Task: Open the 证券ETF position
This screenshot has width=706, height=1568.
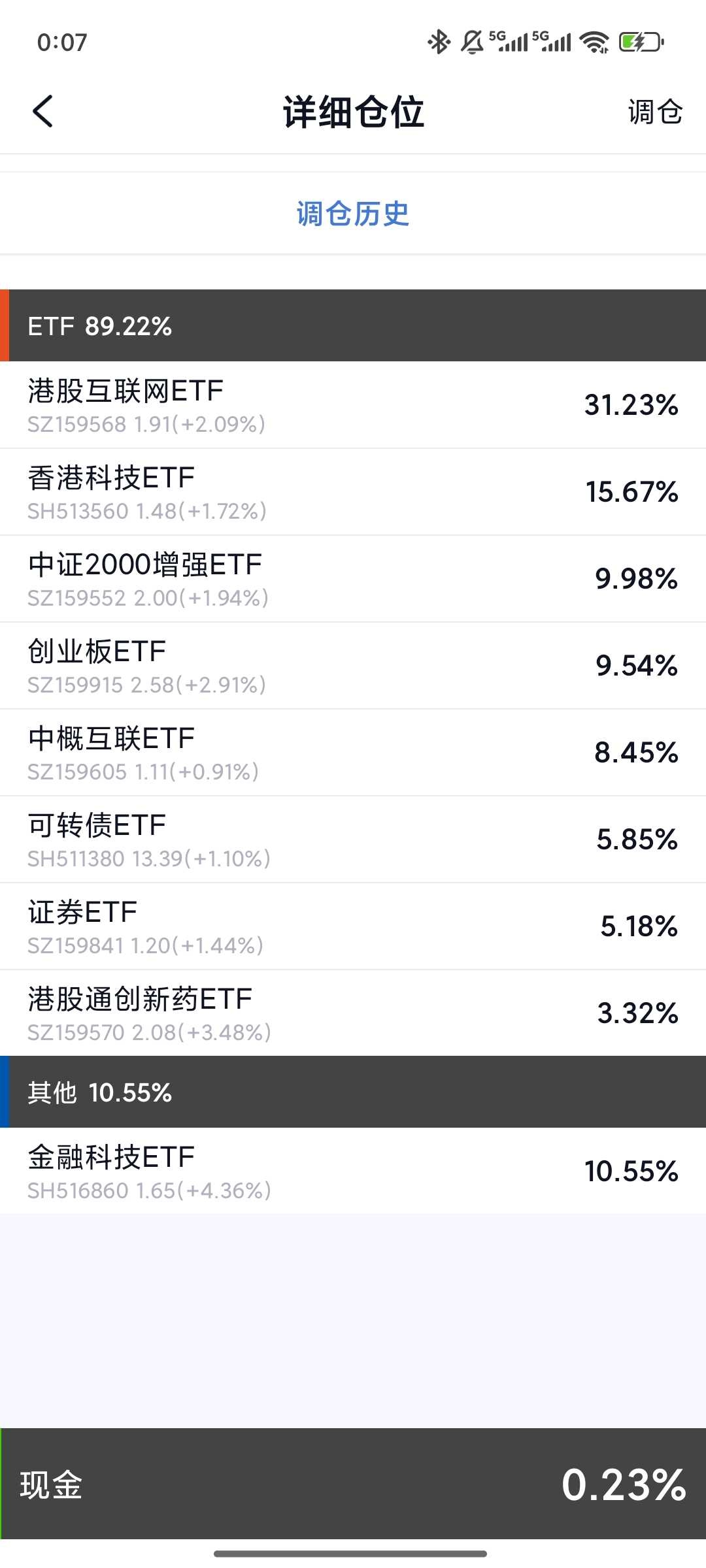Action: 353,926
